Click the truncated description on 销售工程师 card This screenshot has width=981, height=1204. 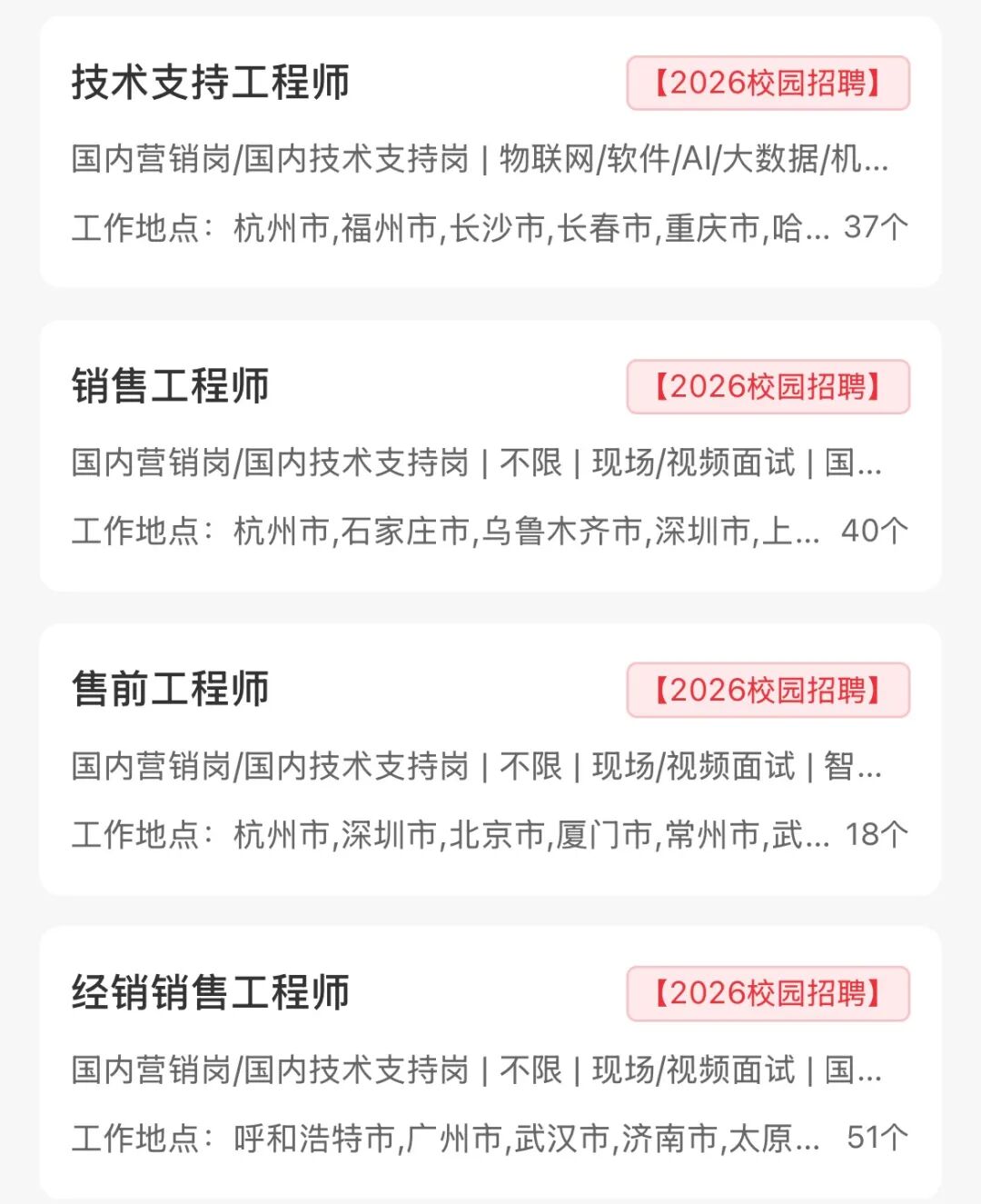[477, 463]
